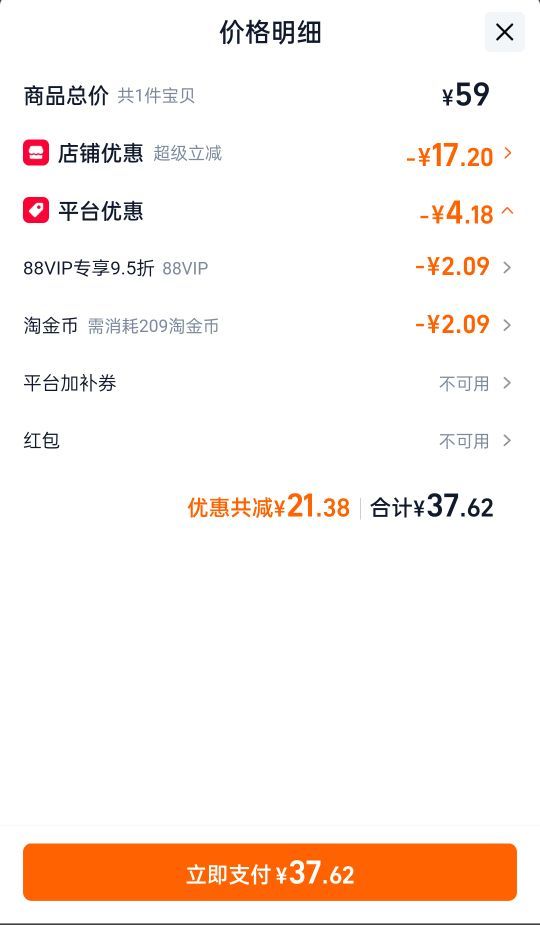
Task: Close the 价格明细 panel
Action: pos(505,32)
